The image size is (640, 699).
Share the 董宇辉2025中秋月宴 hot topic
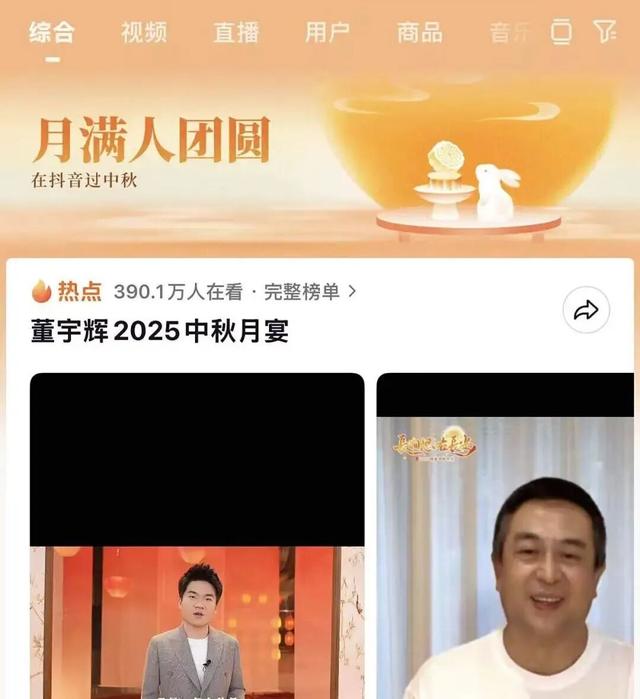(585, 311)
